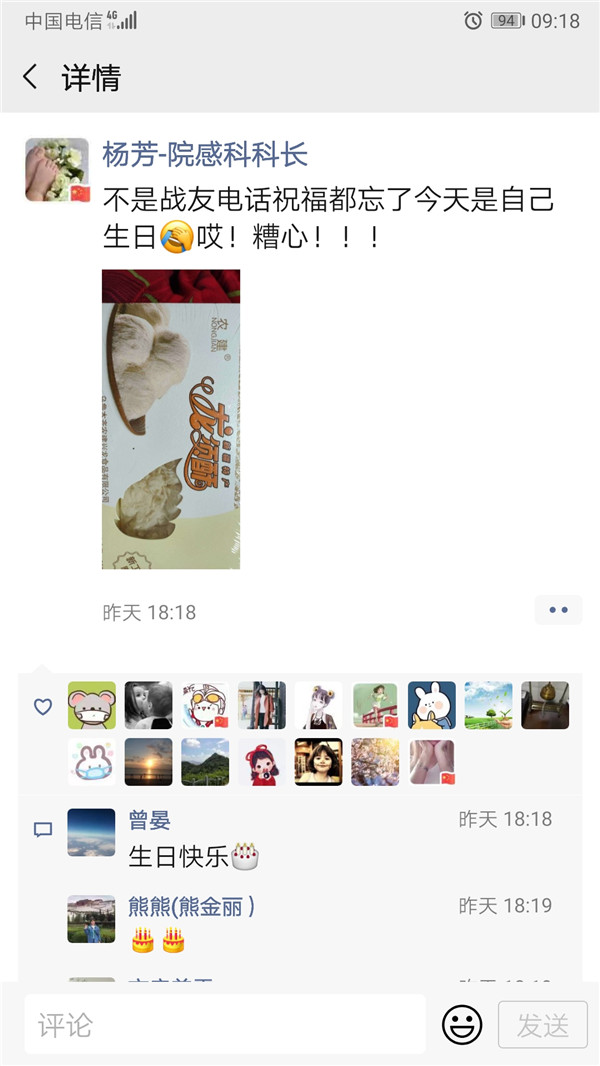This screenshot has height=1066, width=600.
Task: Open the two-dot like/comment menu
Action: pyautogui.click(x=558, y=610)
